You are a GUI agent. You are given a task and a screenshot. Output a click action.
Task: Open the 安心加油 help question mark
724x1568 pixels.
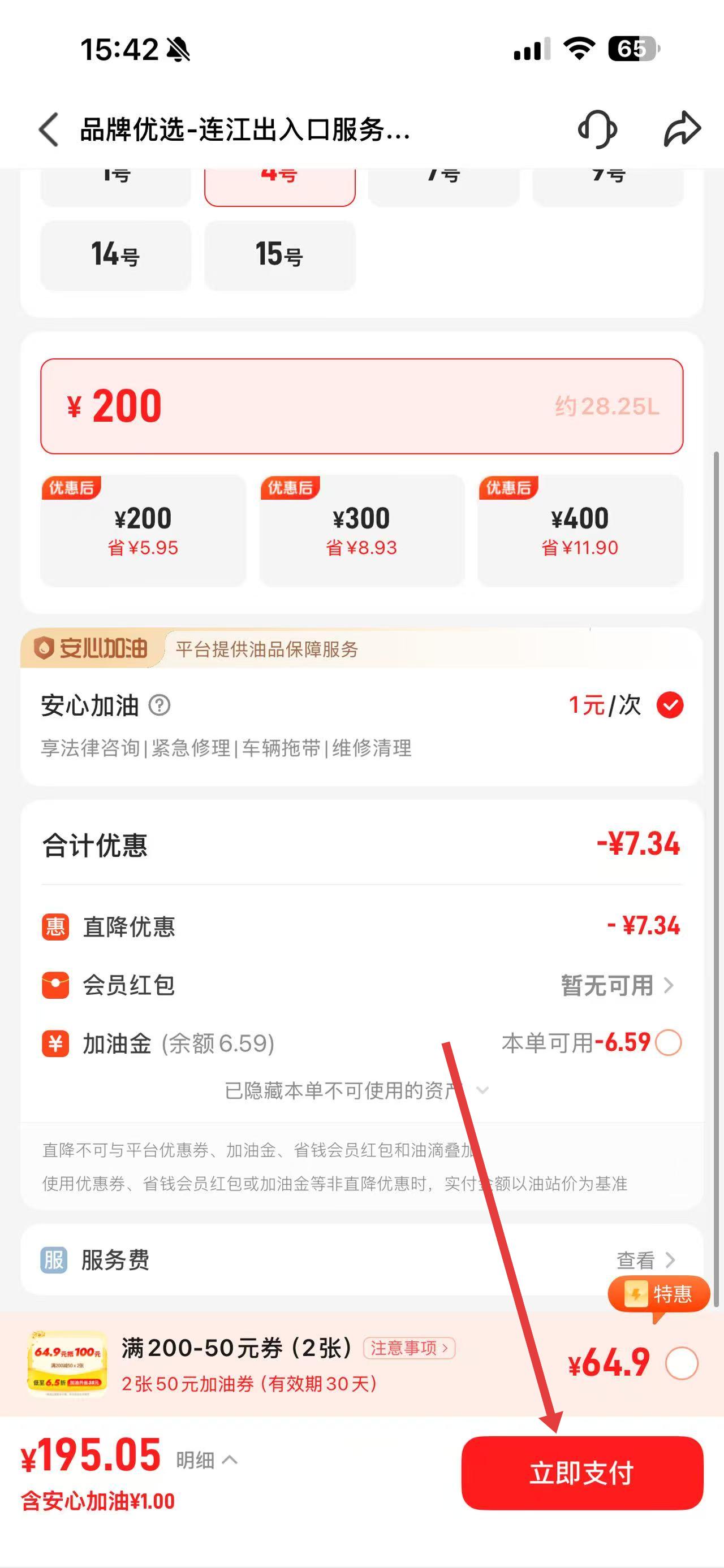[x=160, y=705]
